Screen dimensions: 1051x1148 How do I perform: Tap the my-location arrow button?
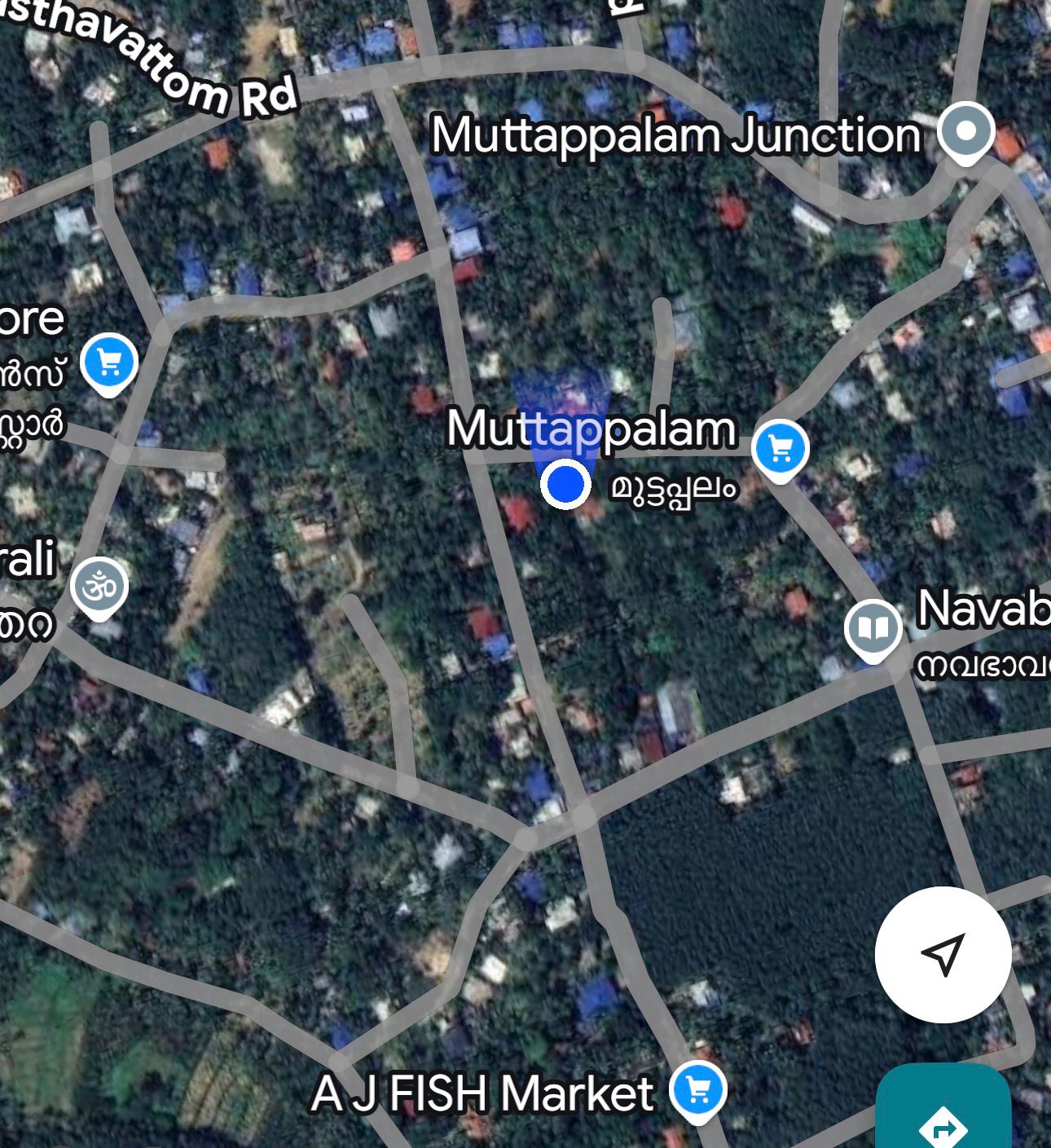click(x=943, y=954)
